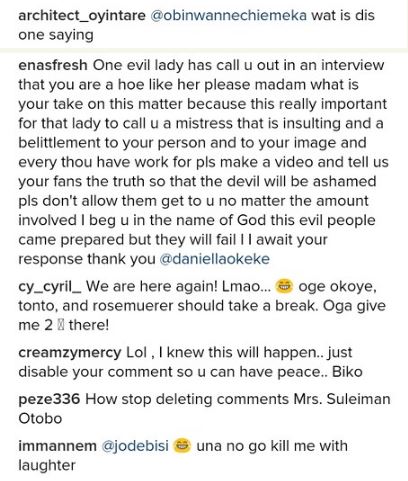Open creamzymercy's profile

point(70,353)
